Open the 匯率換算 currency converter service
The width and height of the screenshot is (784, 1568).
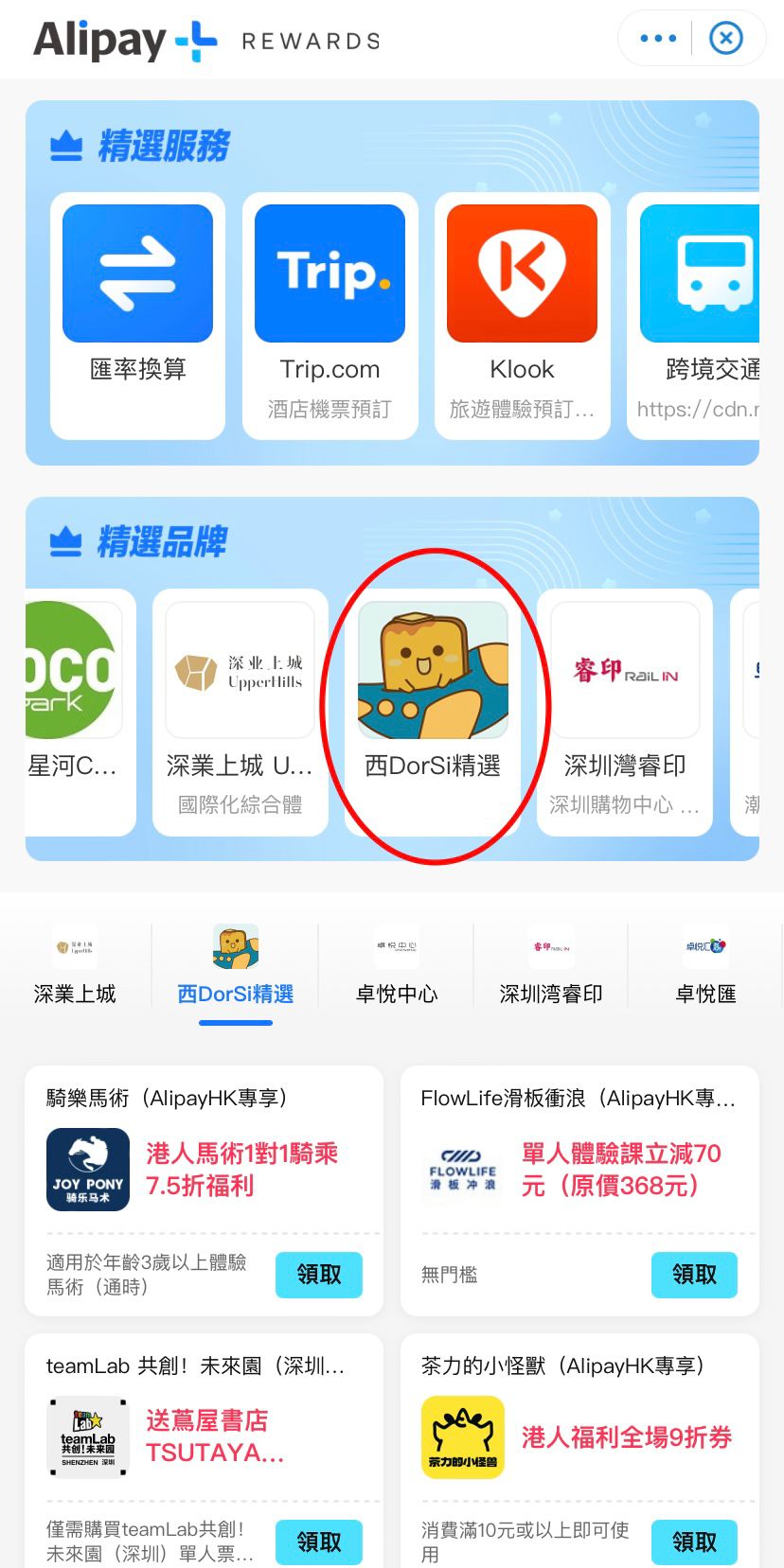137,315
